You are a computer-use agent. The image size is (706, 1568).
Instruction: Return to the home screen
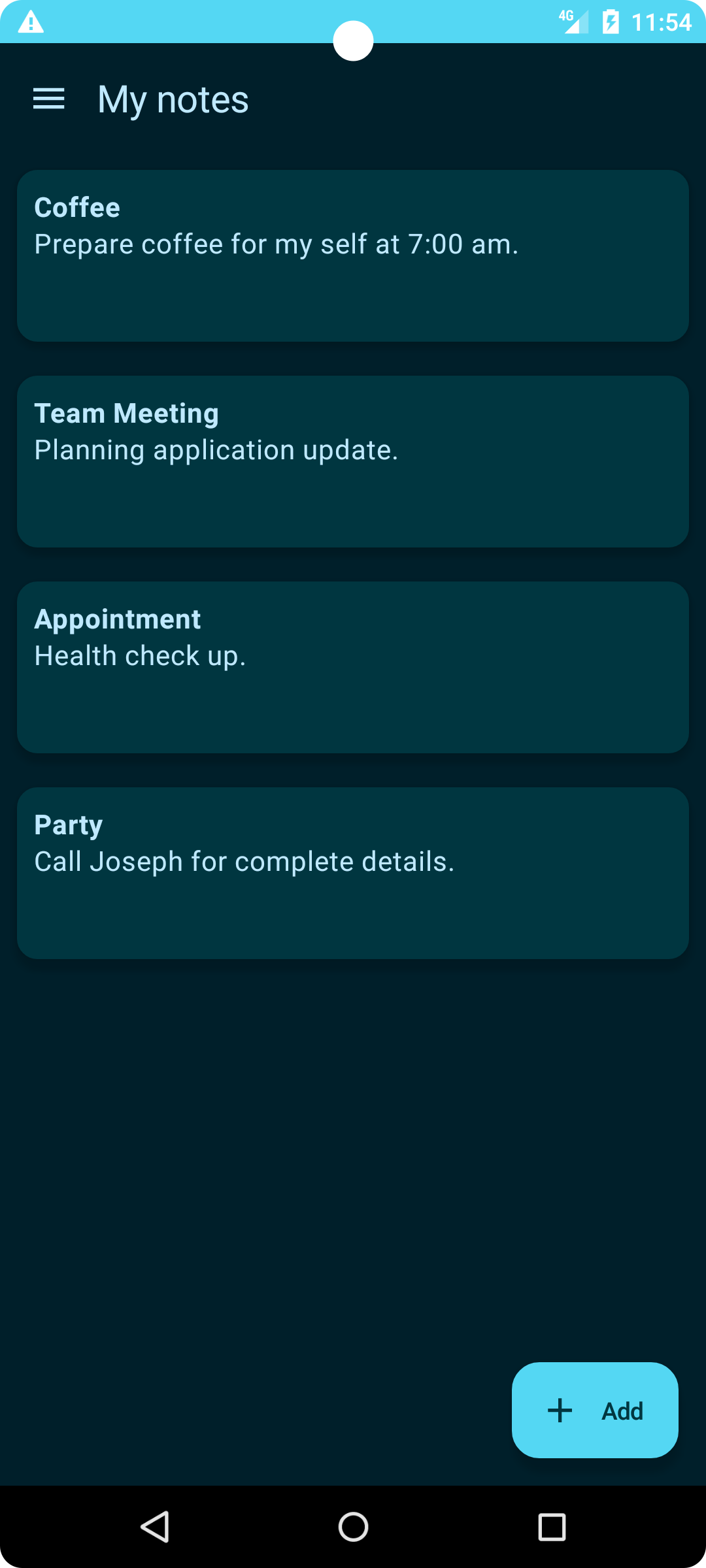(x=353, y=1527)
